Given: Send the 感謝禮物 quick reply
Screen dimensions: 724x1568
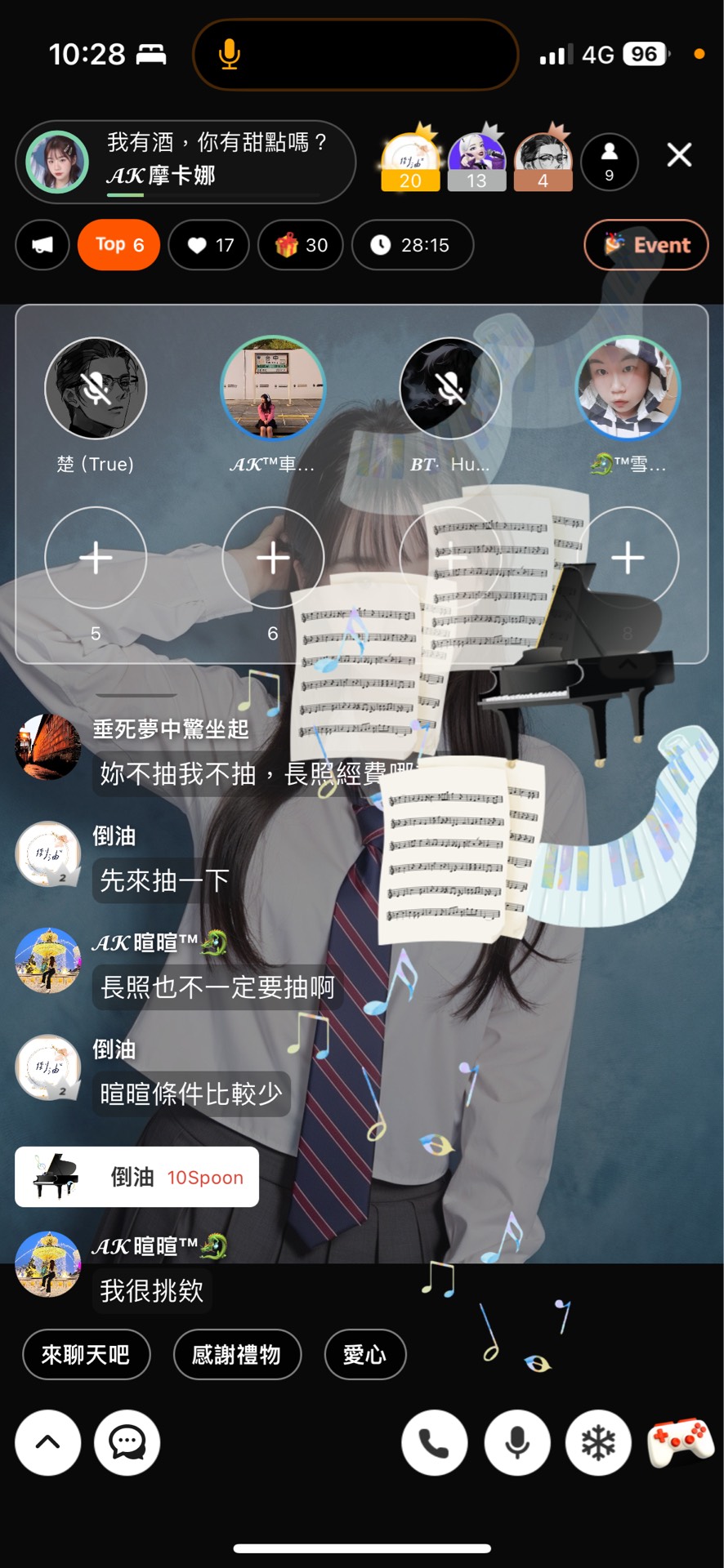Looking at the screenshot, I should coord(238,1354).
